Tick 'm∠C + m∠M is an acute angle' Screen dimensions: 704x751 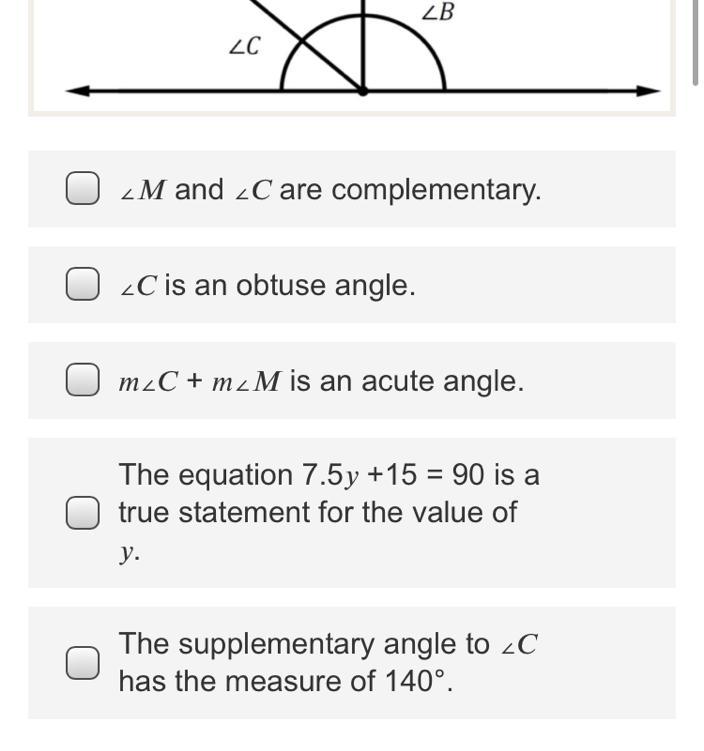click(82, 380)
